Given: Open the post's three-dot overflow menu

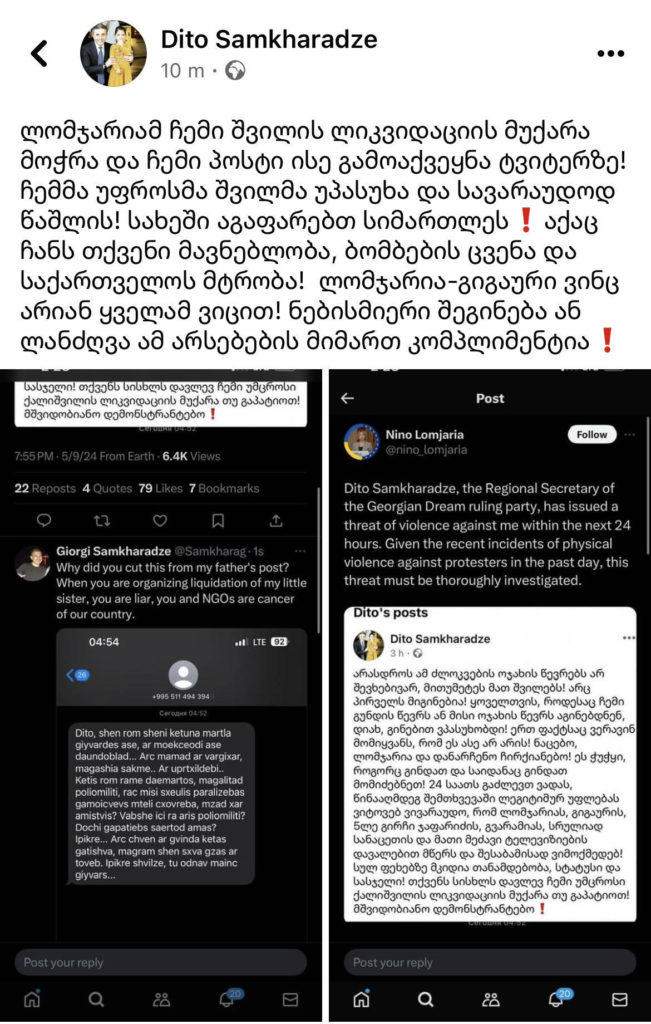Looking at the screenshot, I should [611, 53].
